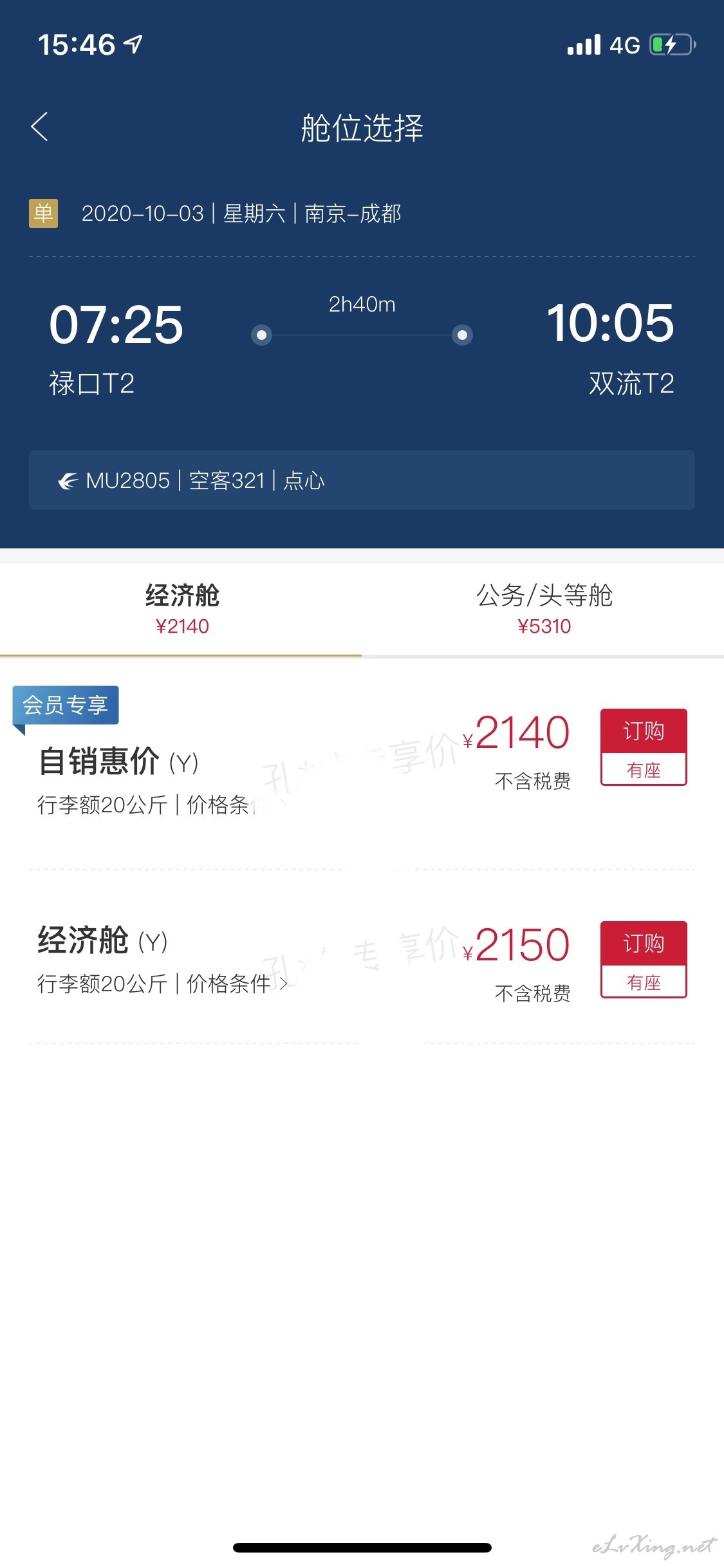Open the MU2805 flight info bar
Screen dimensions: 724x1568
362,480
